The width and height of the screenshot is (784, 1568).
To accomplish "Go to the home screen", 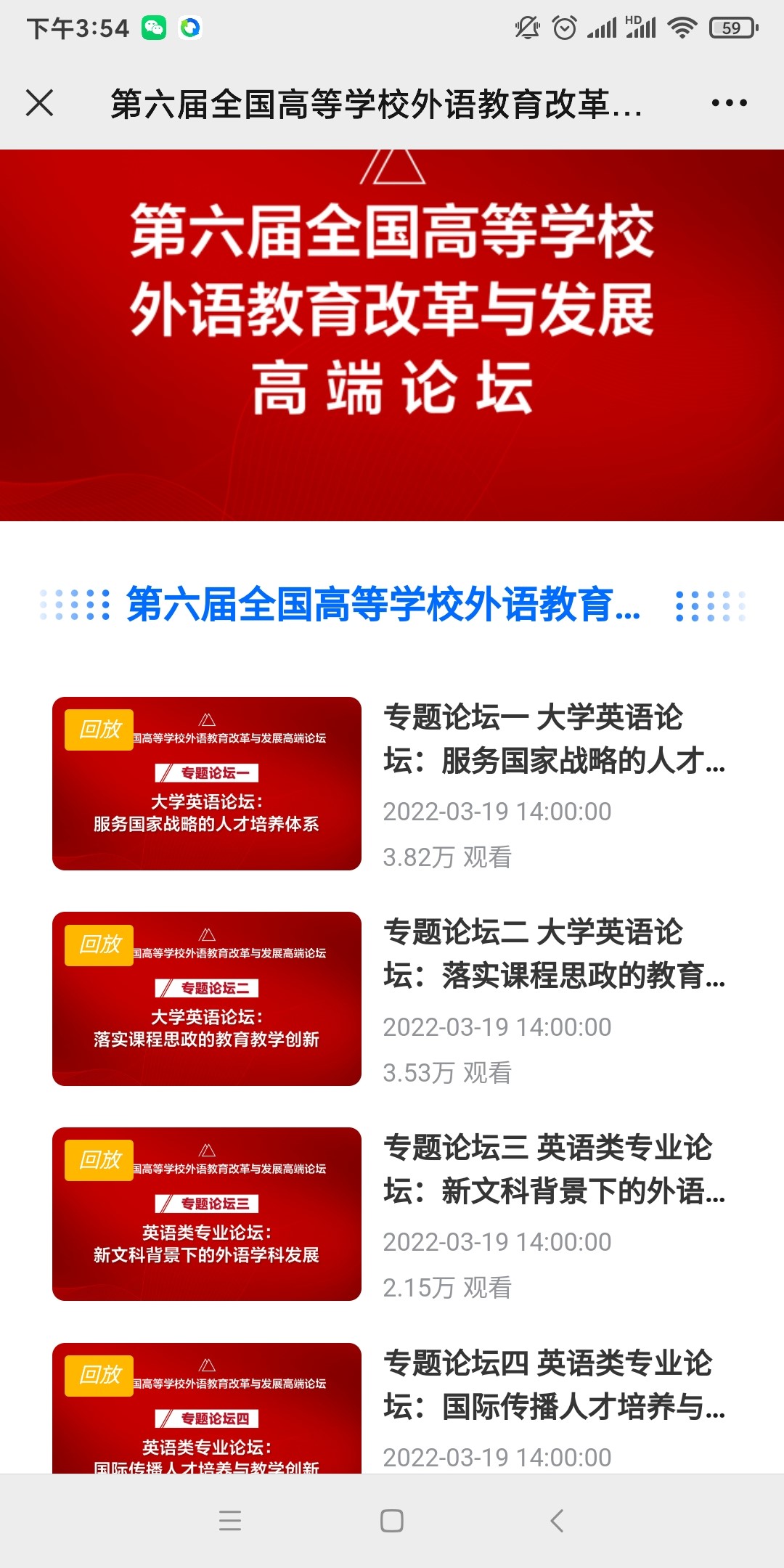I will (x=392, y=1520).
